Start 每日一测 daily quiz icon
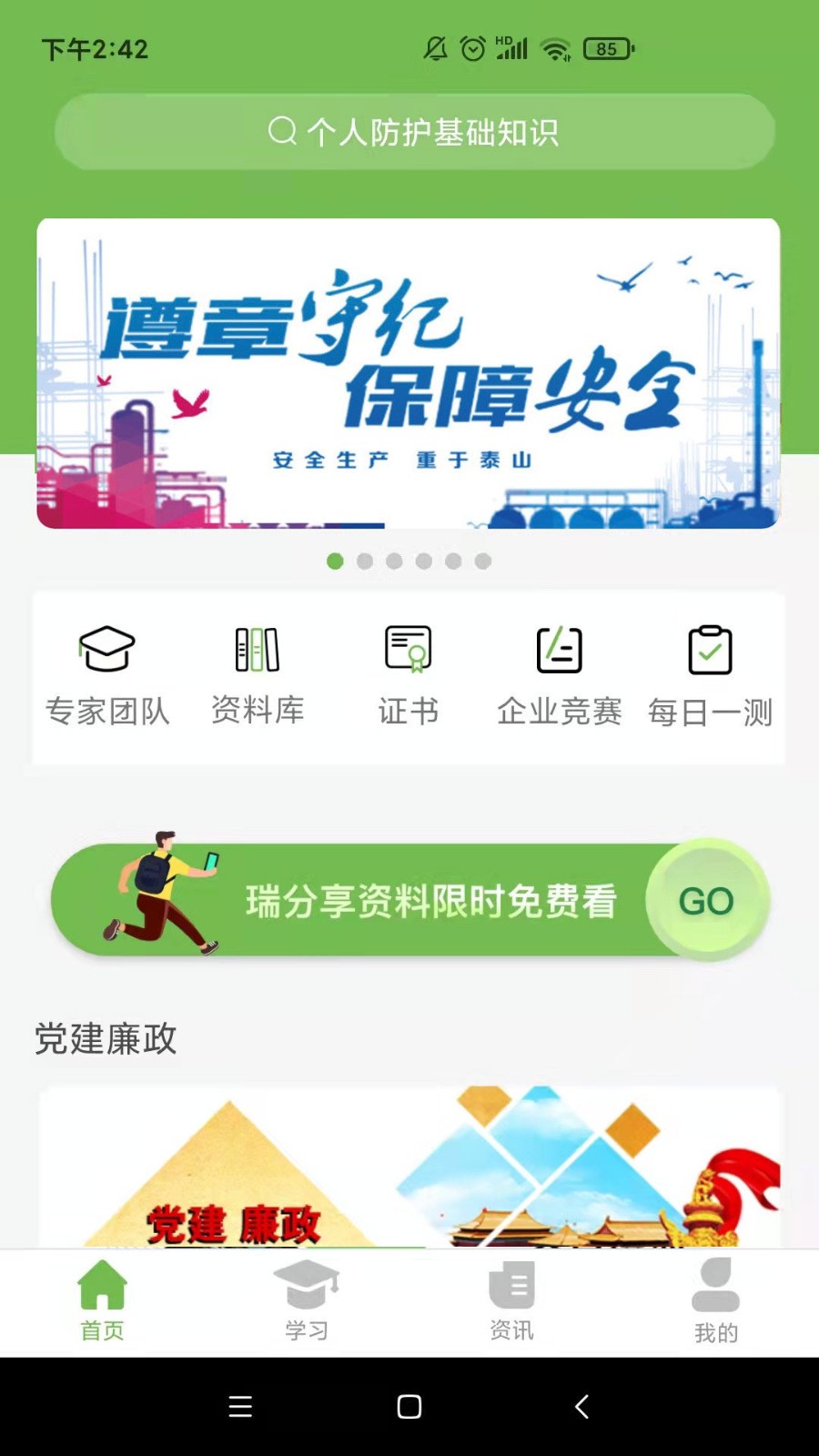The image size is (819, 1456). click(x=711, y=648)
